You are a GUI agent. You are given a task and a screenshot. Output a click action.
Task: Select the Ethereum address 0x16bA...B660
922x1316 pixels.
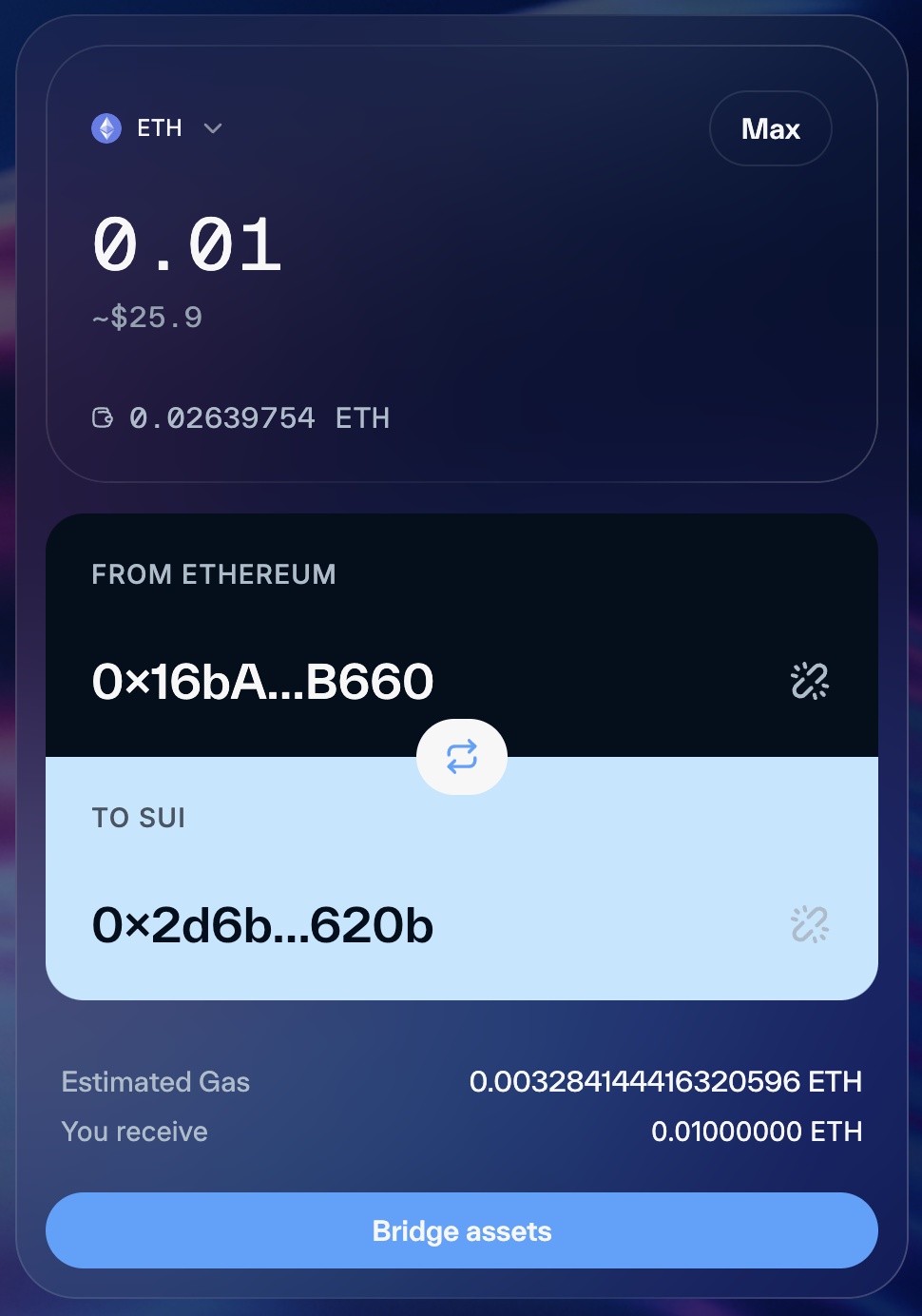[261, 681]
